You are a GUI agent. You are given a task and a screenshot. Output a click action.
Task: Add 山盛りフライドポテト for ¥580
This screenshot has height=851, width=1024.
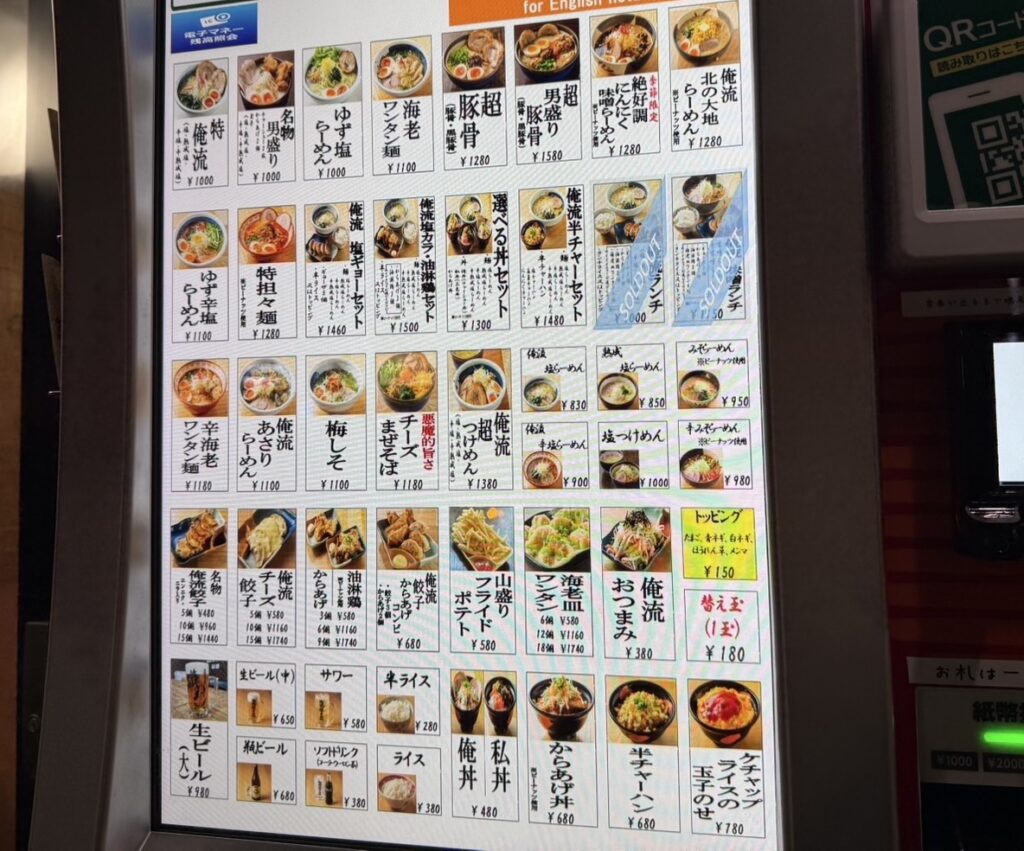[x=482, y=580]
